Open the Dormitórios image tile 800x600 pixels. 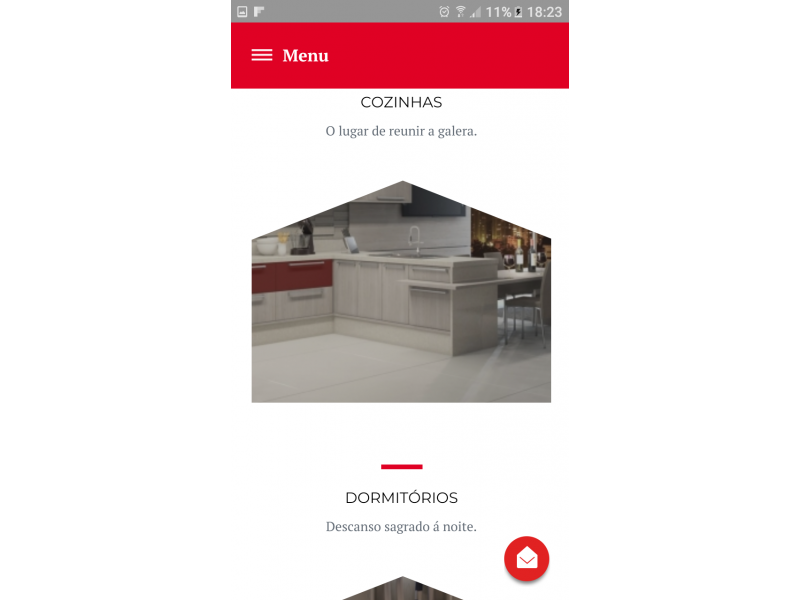point(401,590)
